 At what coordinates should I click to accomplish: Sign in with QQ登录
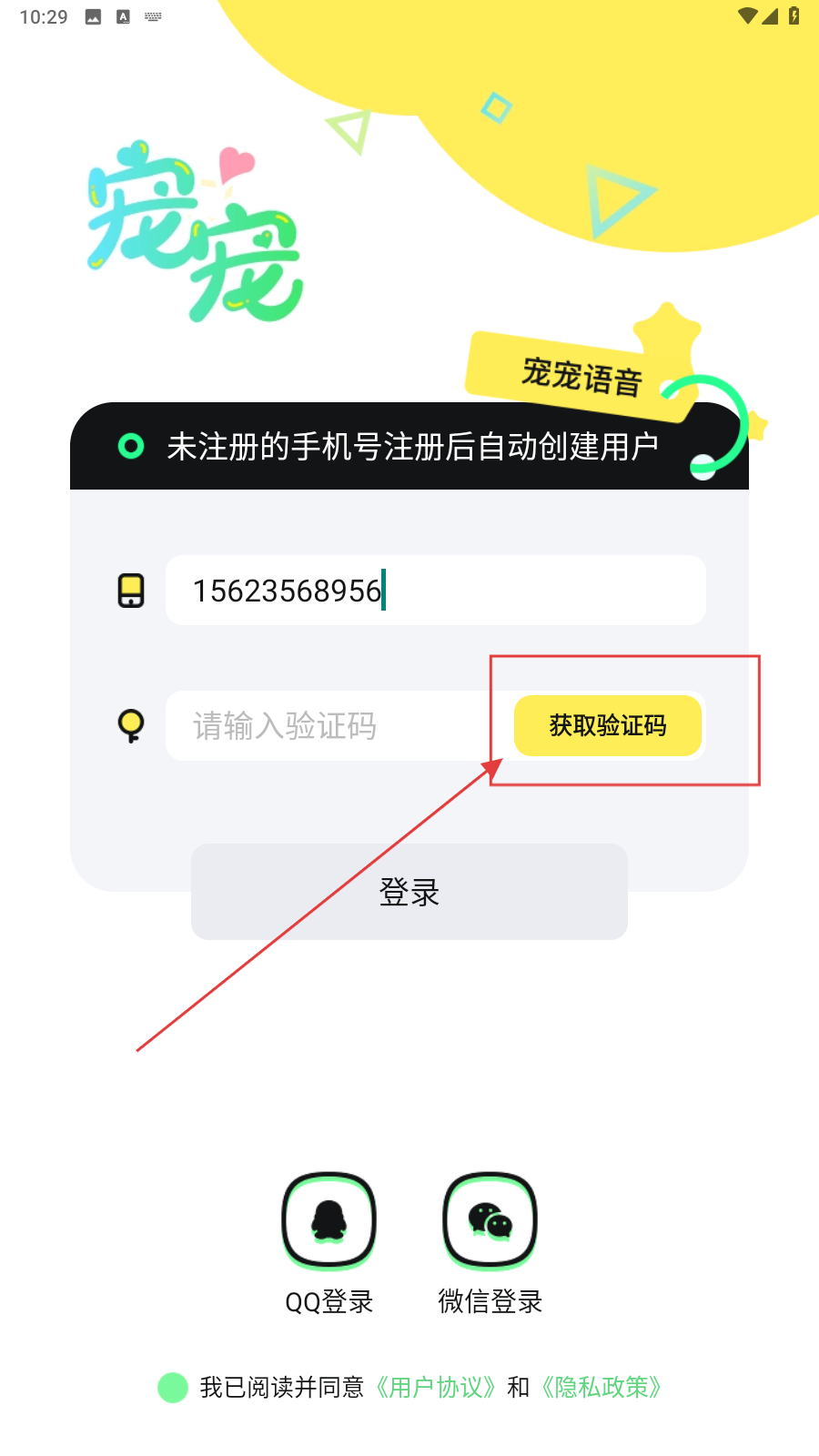pyautogui.click(x=329, y=1221)
